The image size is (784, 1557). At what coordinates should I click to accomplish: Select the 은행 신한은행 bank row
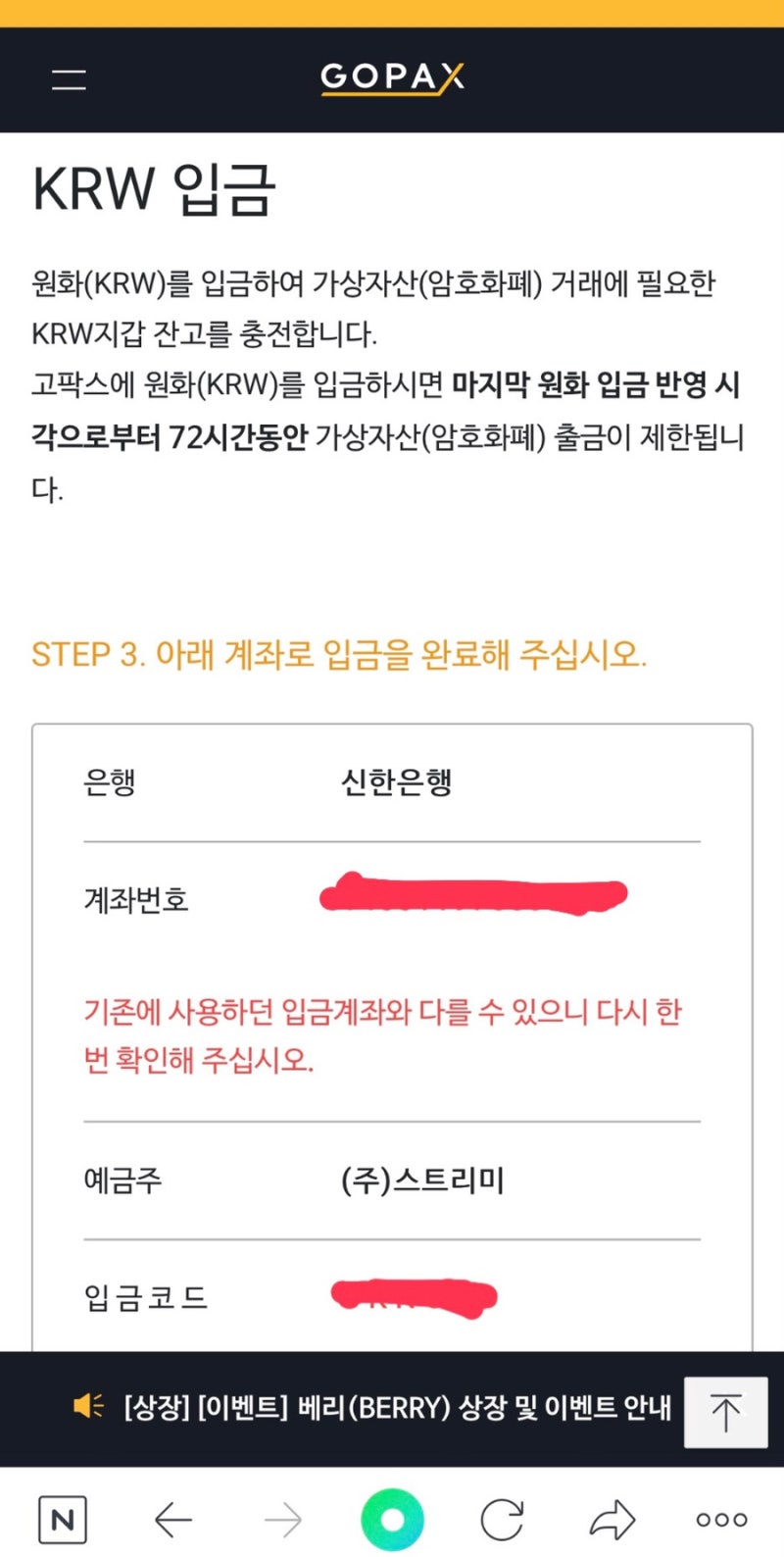click(x=392, y=782)
